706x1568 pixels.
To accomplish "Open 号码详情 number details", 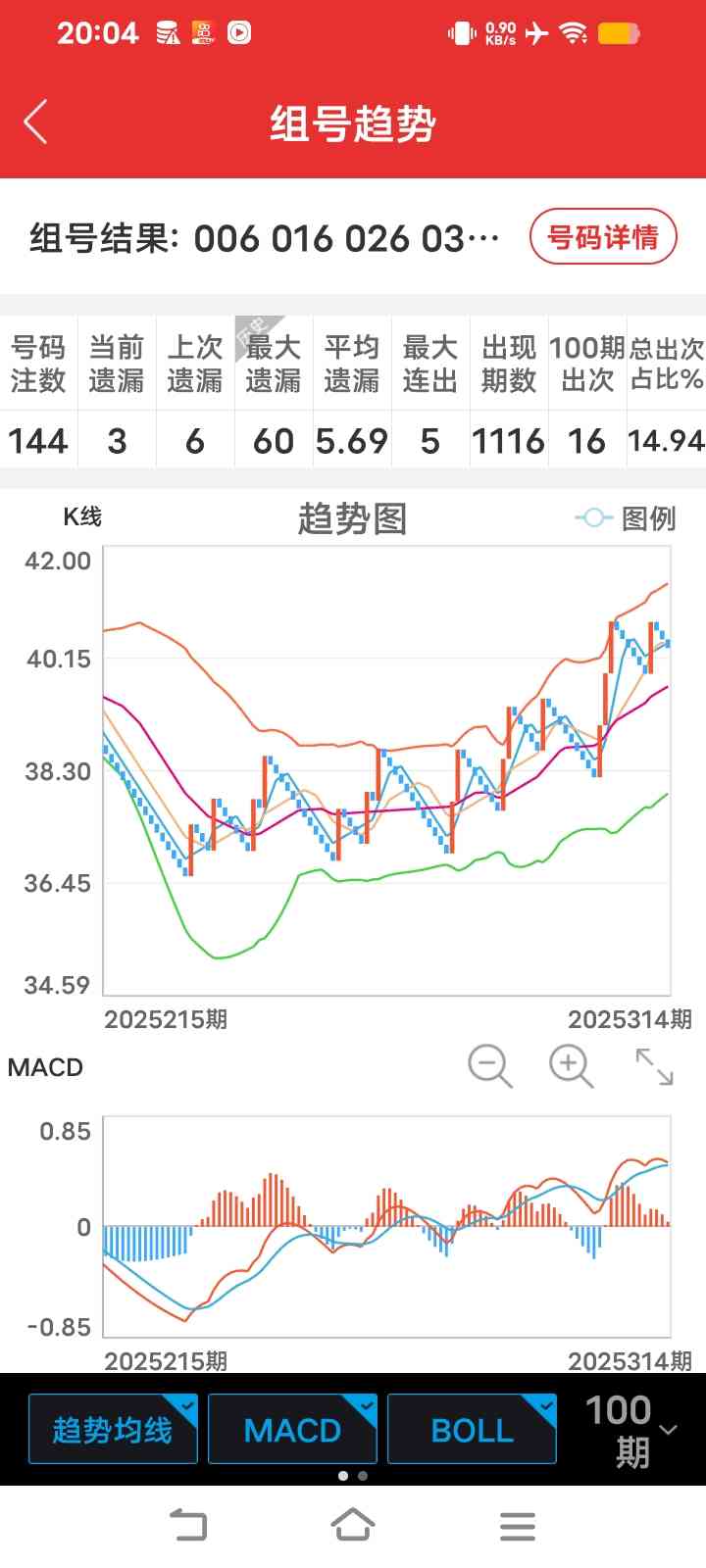I will (603, 237).
